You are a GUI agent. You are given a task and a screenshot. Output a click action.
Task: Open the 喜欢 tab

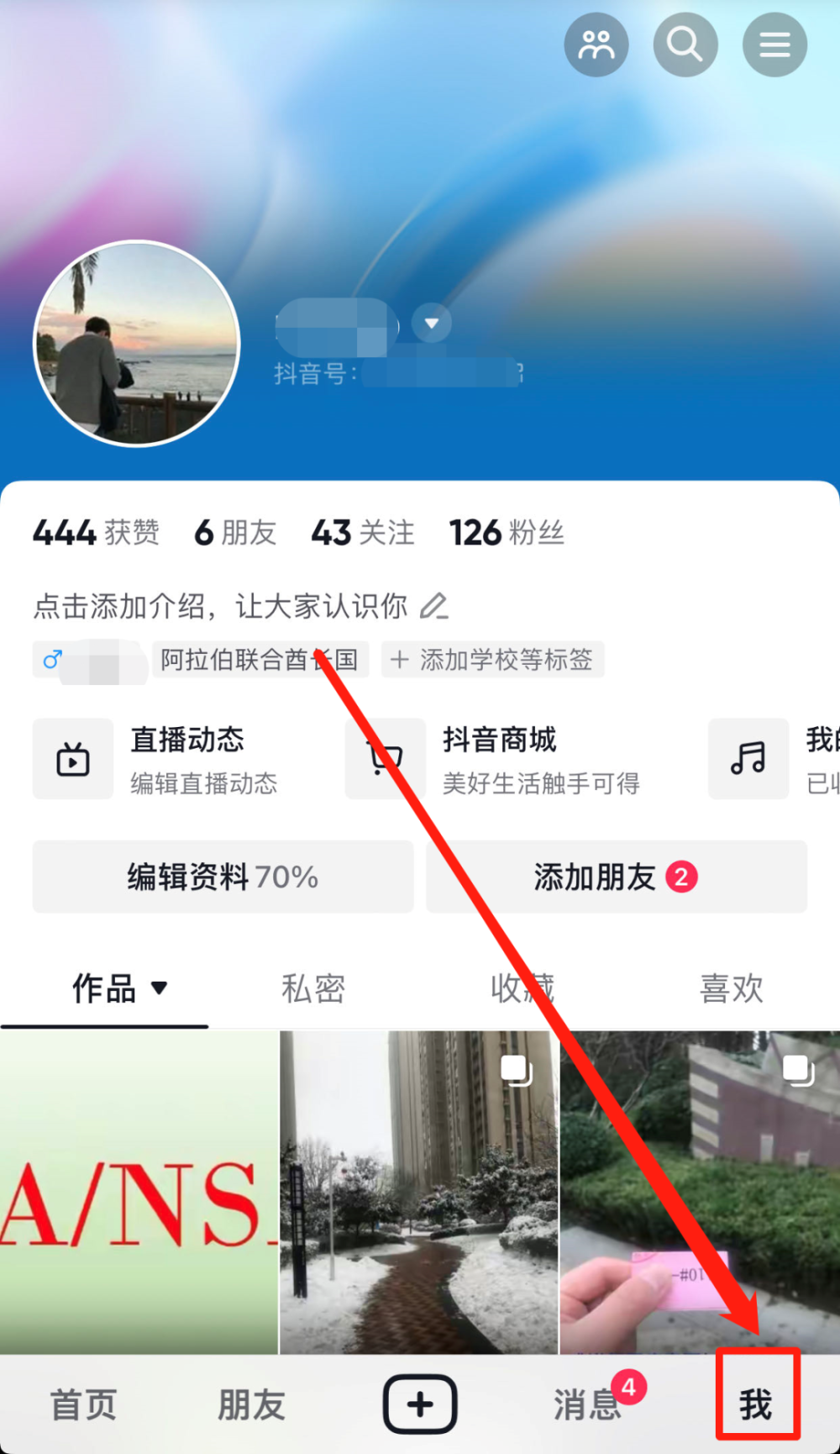click(731, 989)
